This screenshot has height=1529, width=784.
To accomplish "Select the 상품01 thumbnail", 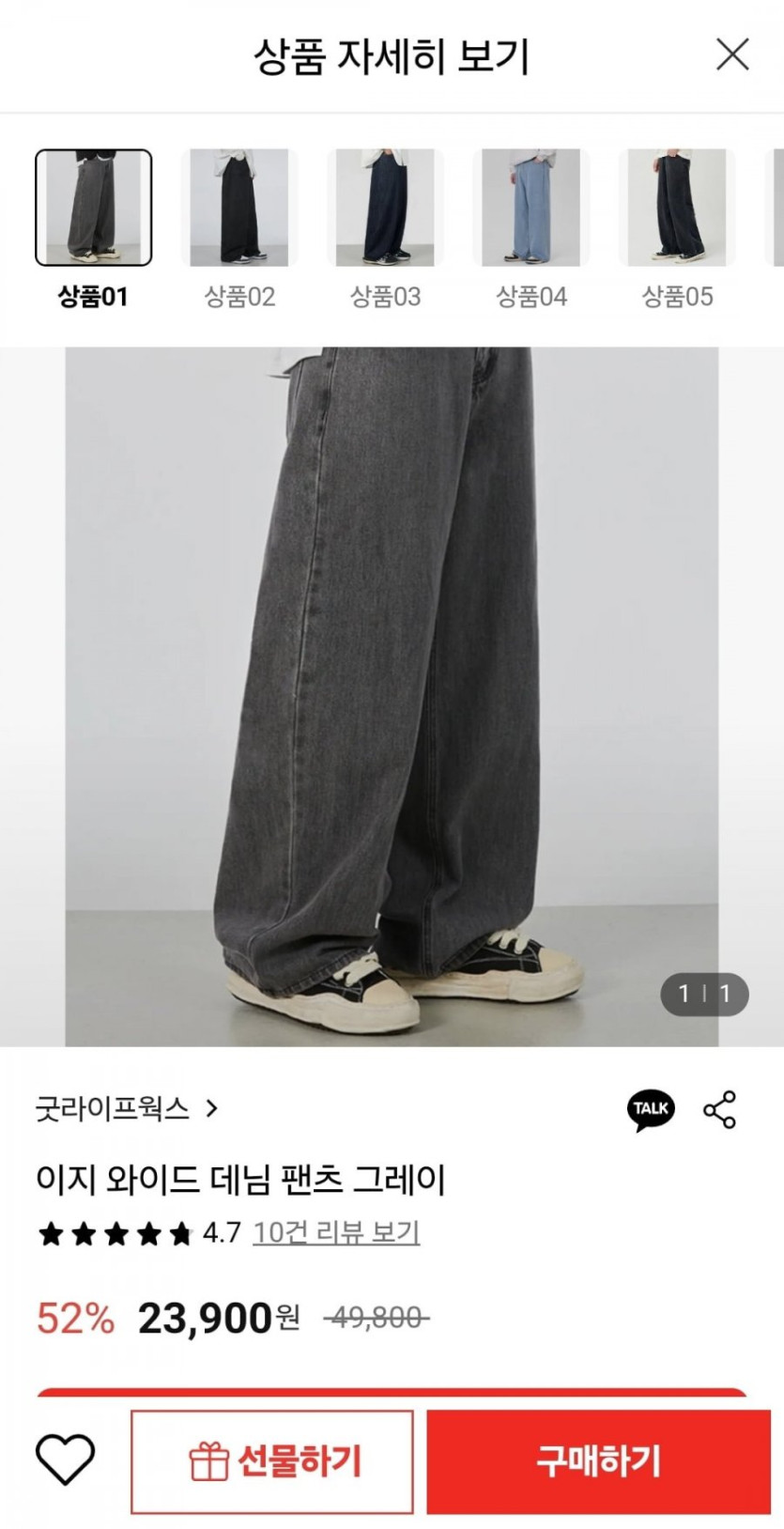I will point(93,208).
